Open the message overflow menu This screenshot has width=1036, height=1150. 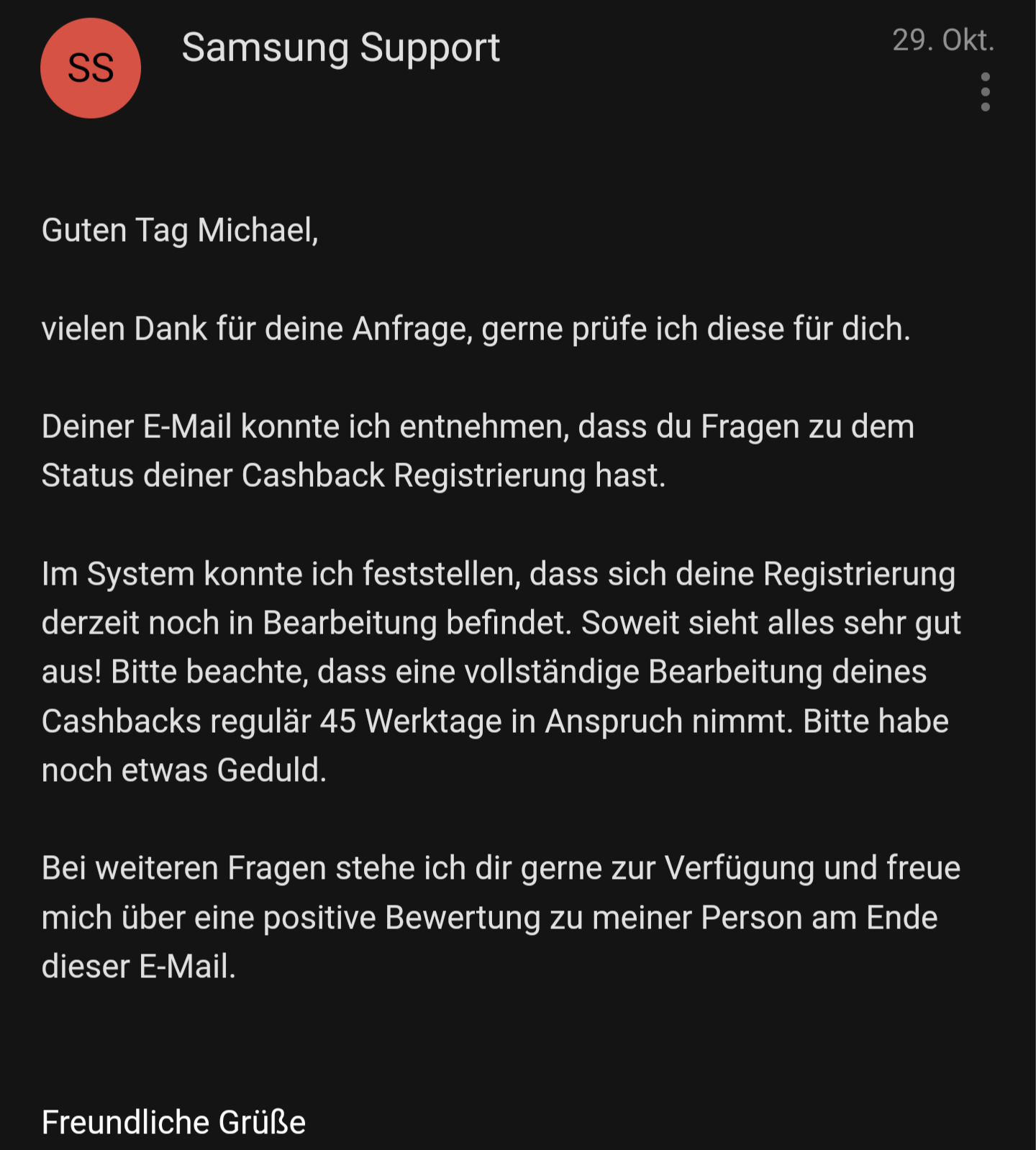[985, 92]
